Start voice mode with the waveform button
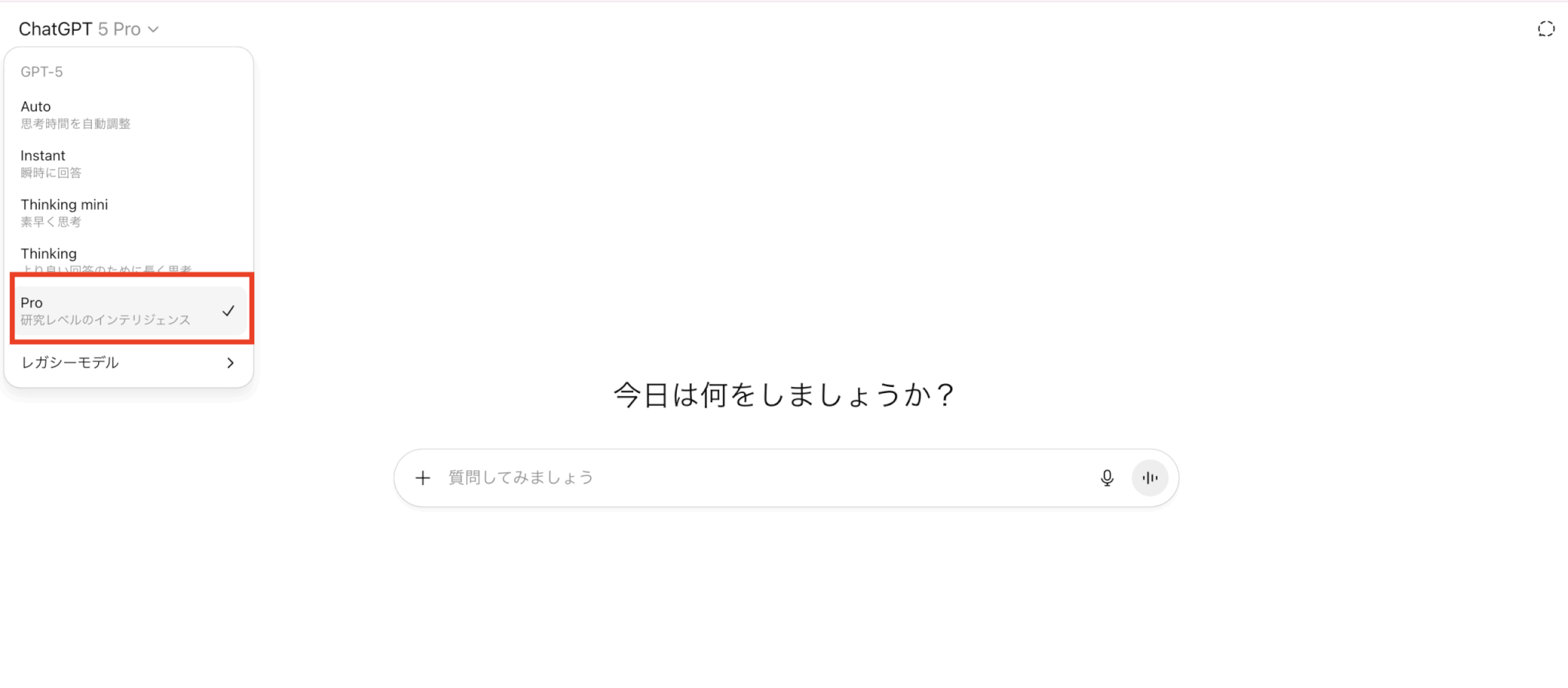Viewport: 1568px width, 688px height. pyautogui.click(x=1149, y=478)
